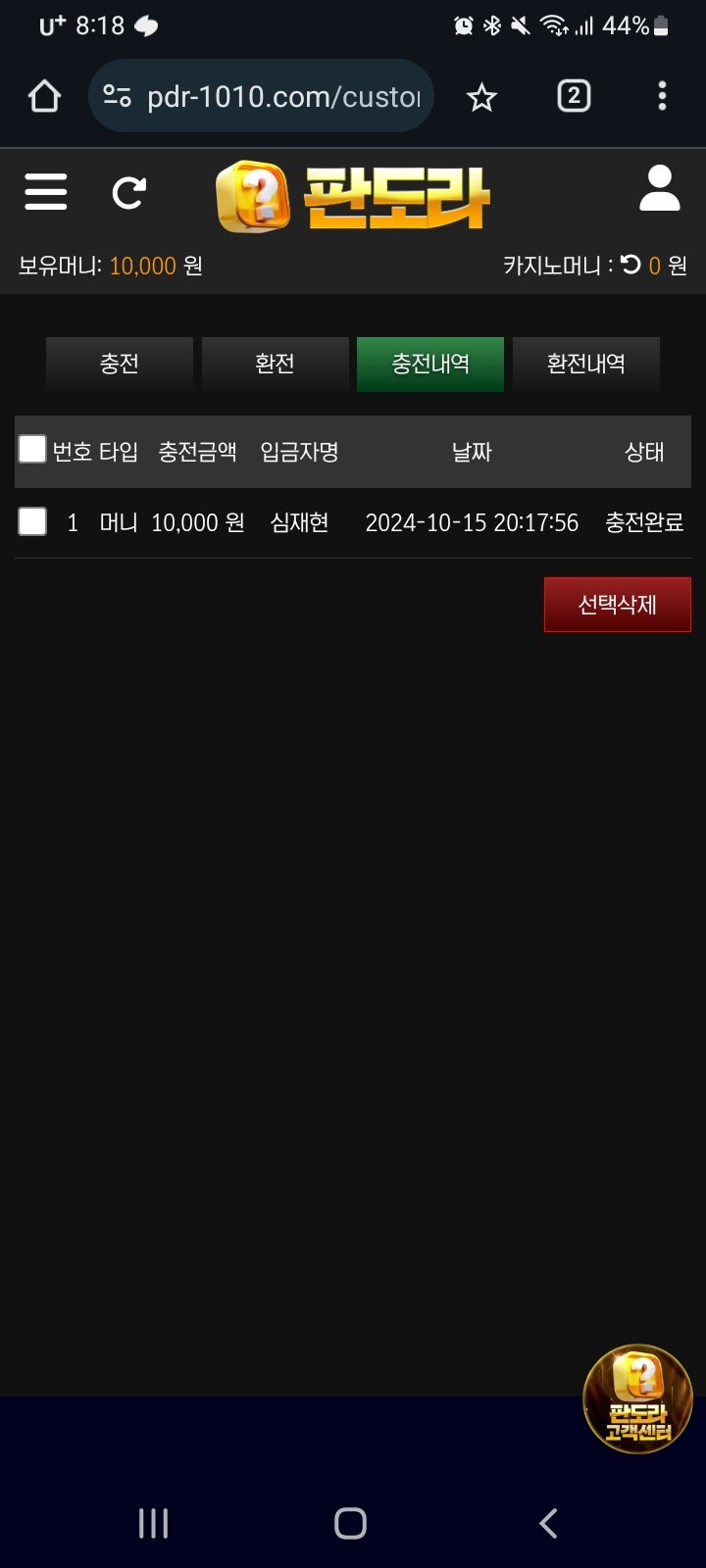Open the 판도라 고객센터 floating button
The height and width of the screenshot is (1568, 706).
(637, 1398)
